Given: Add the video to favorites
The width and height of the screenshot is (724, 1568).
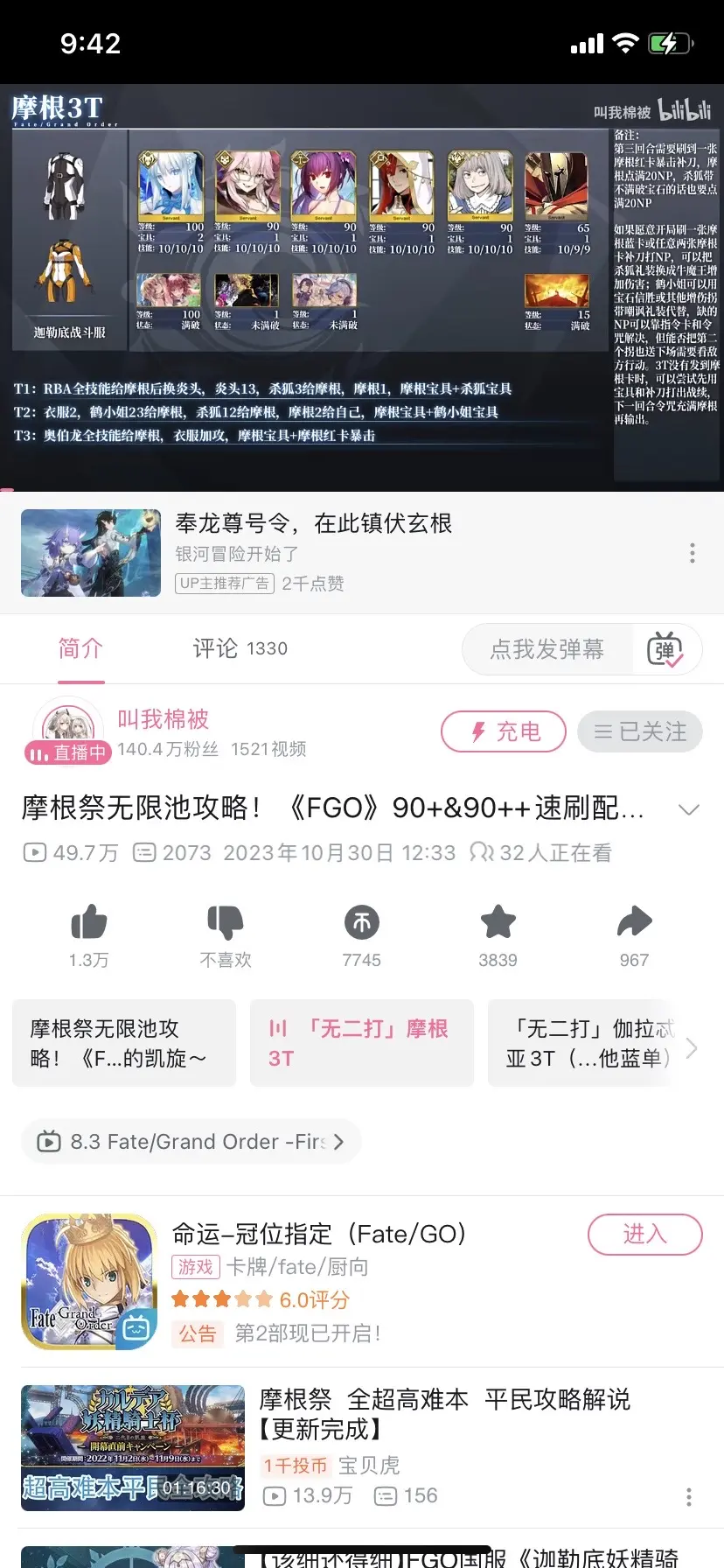Looking at the screenshot, I should (498, 935).
